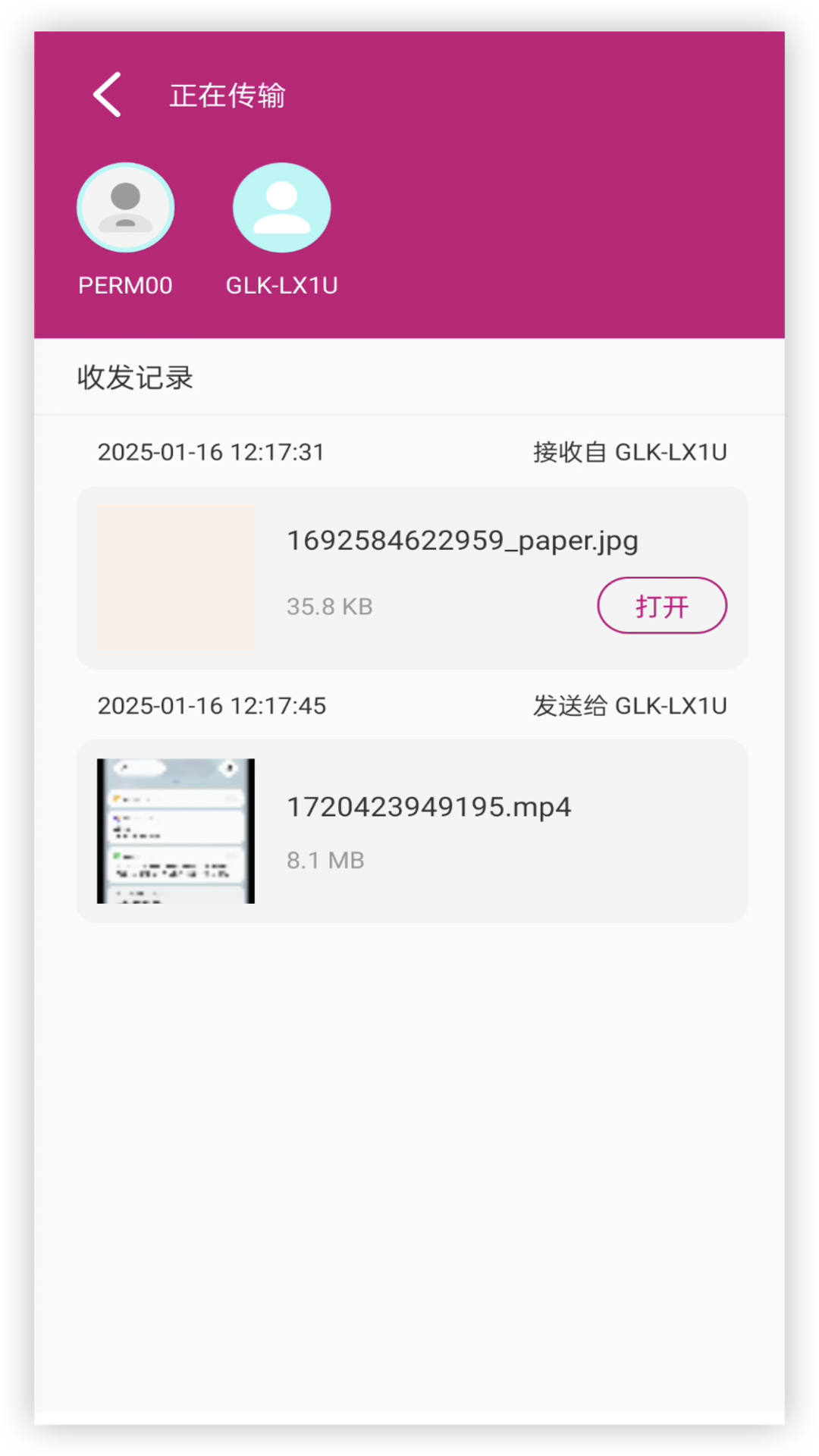Select the timestamp 2025-01-16 12:17:31
Screen dimensions: 819x1456
[x=211, y=451]
